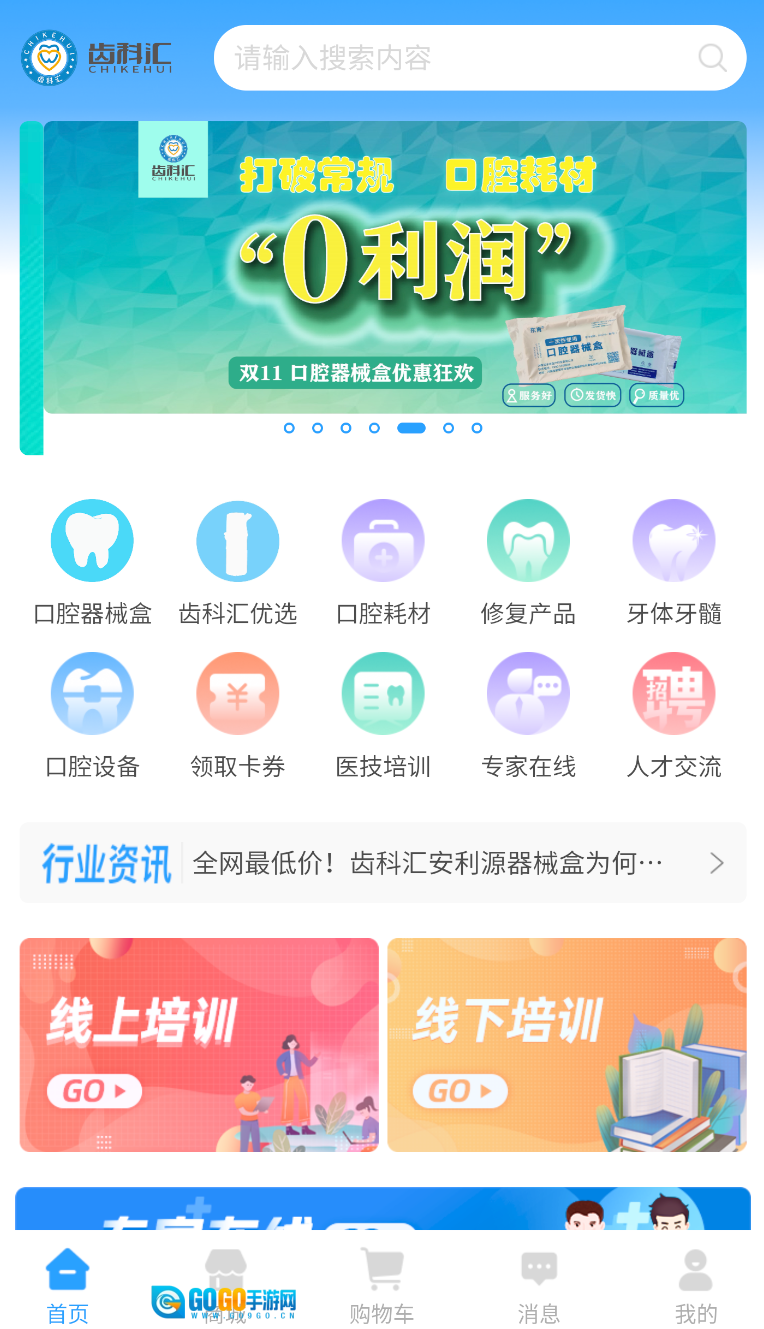Open the 专家在线 experts icon
Screen dimensions: 764x1329
click(528, 693)
